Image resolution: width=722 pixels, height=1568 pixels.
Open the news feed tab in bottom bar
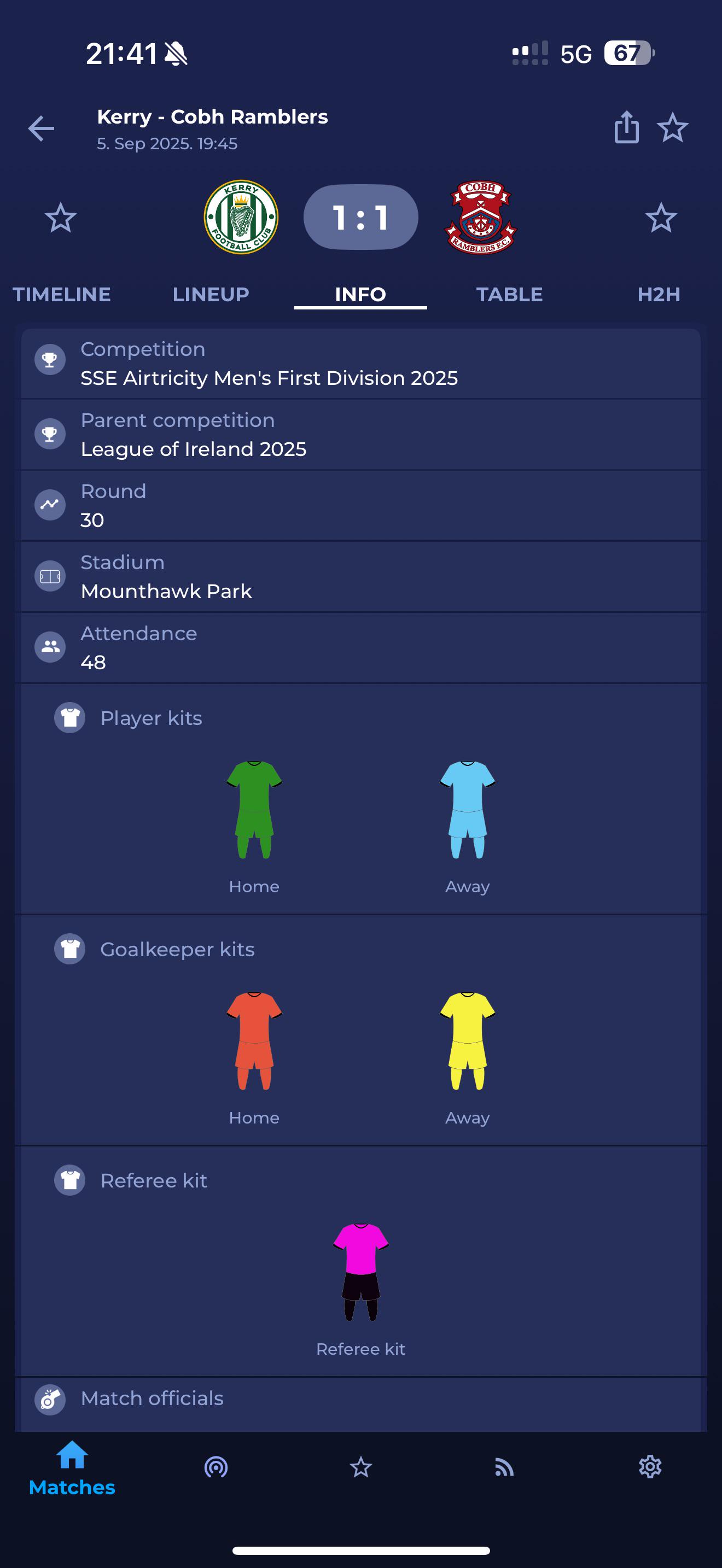coord(505,1467)
